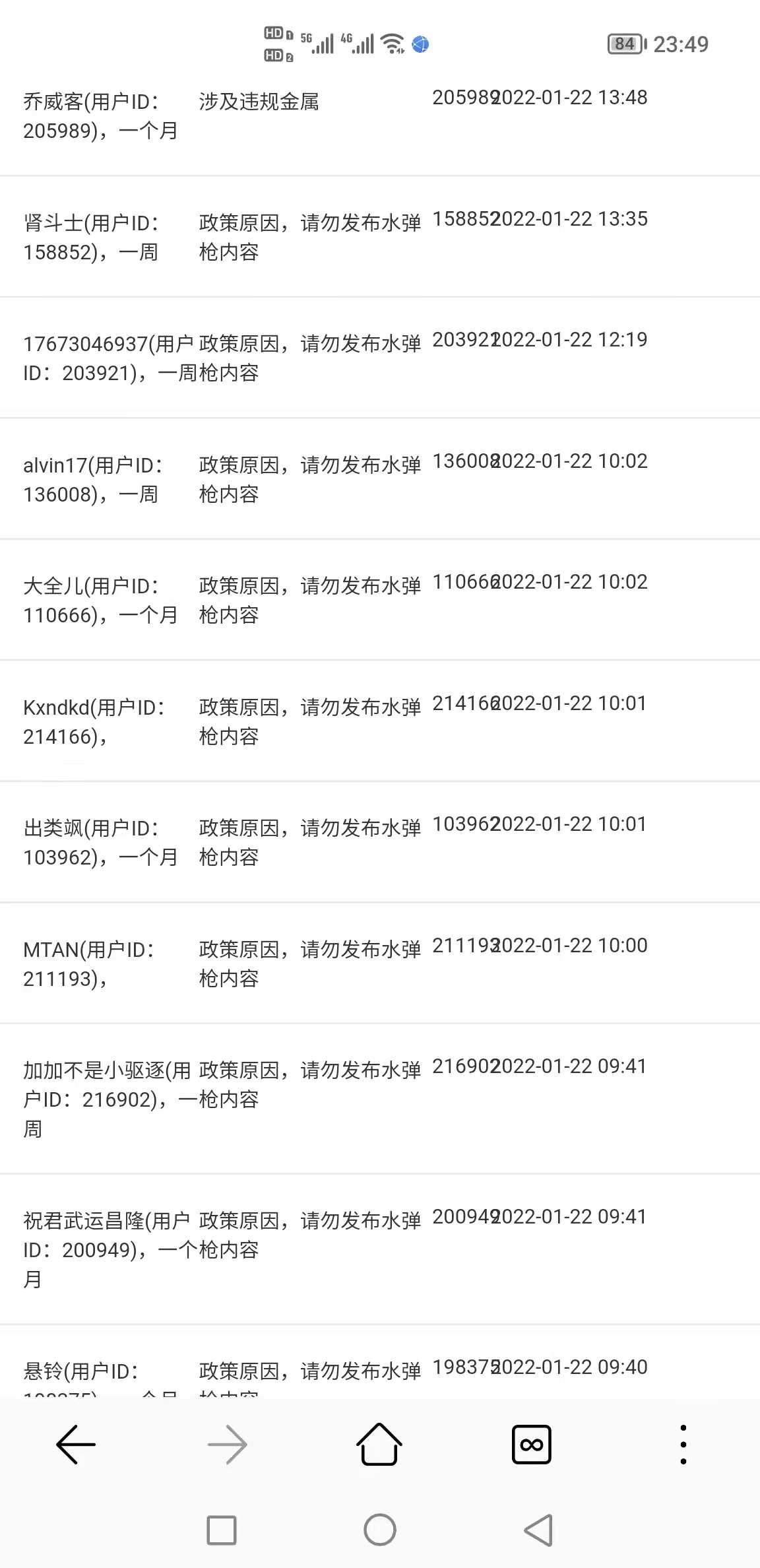The image size is (760, 1568).
Task: Open the browser tabs switcher
Action: coord(532,1444)
